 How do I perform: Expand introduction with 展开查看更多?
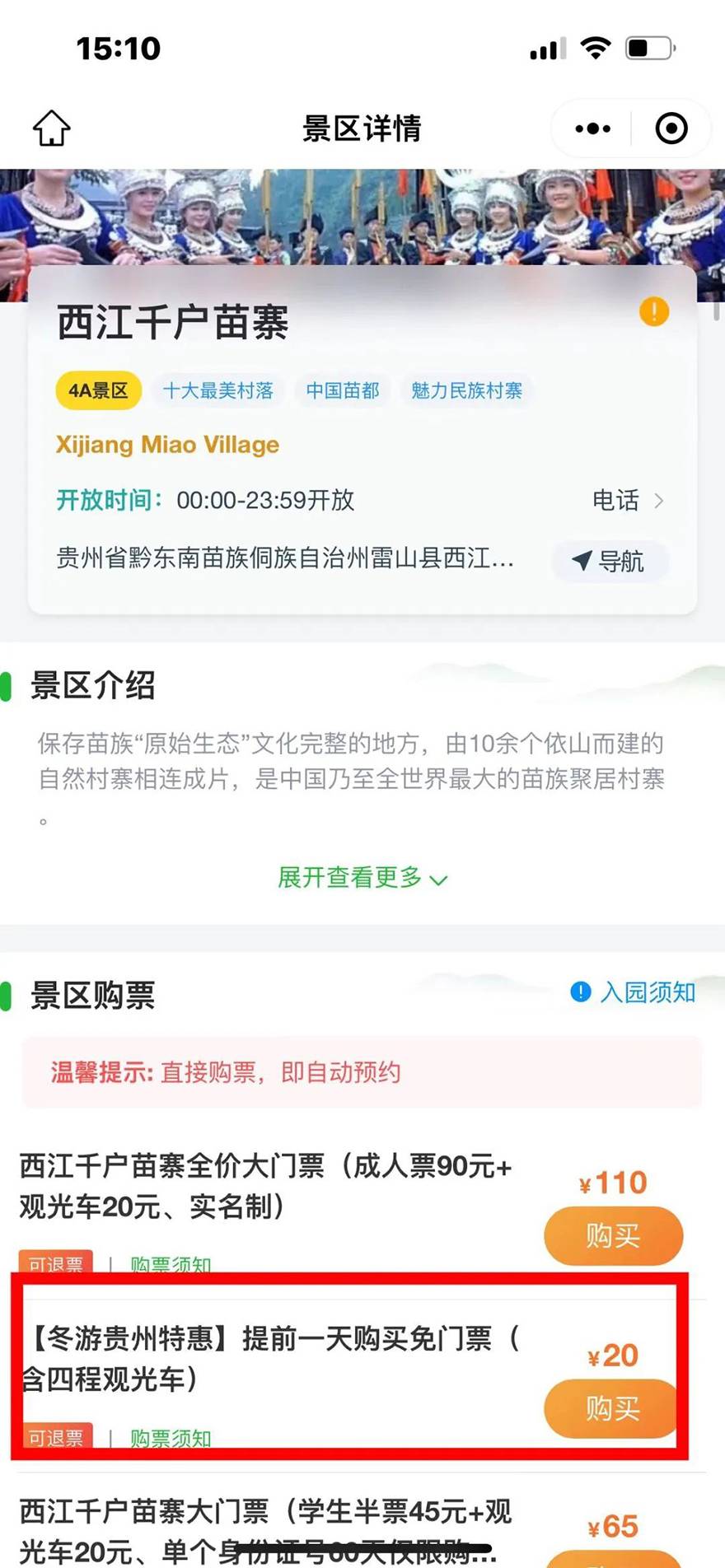click(x=362, y=878)
